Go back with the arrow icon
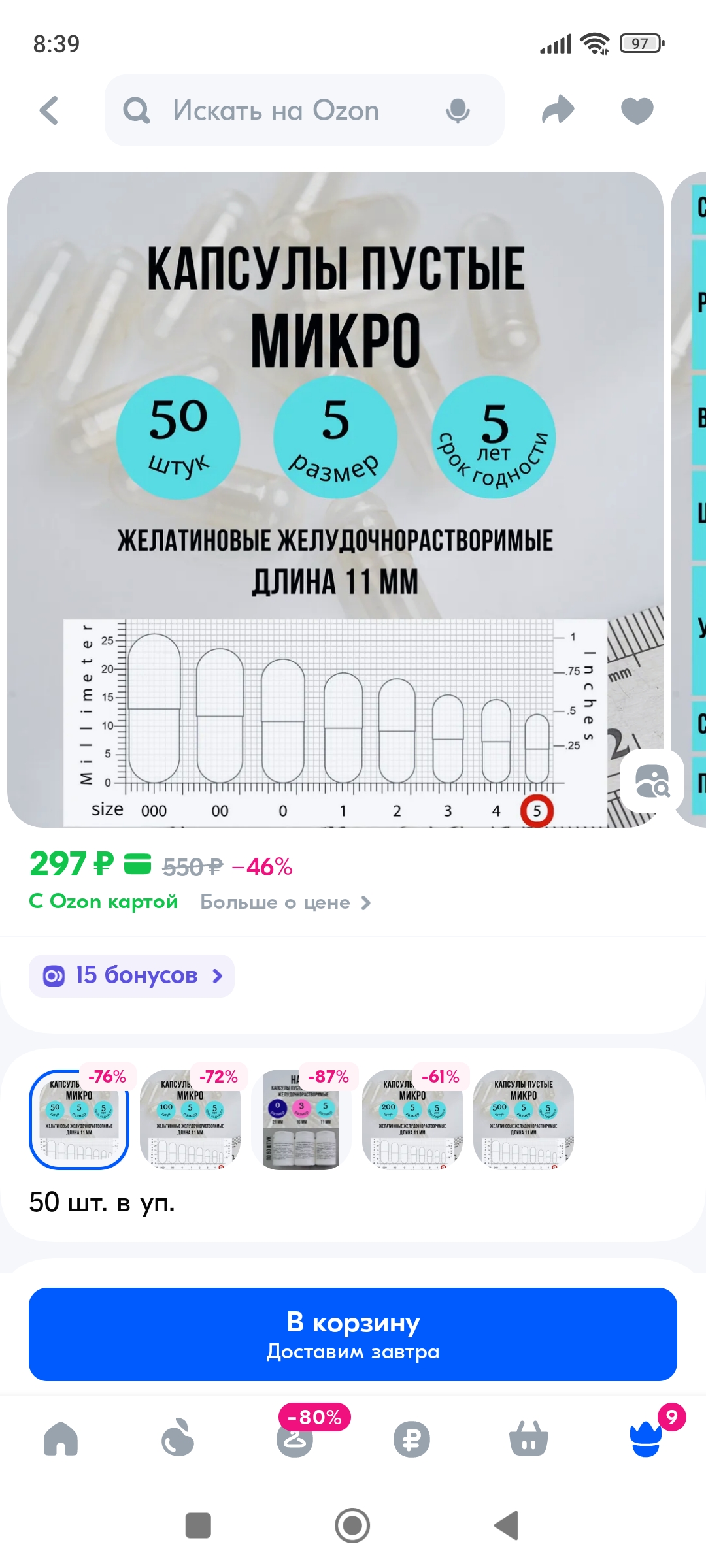Image resolution: width=706 pixels, height=1568 pixels. click(50, 110)
